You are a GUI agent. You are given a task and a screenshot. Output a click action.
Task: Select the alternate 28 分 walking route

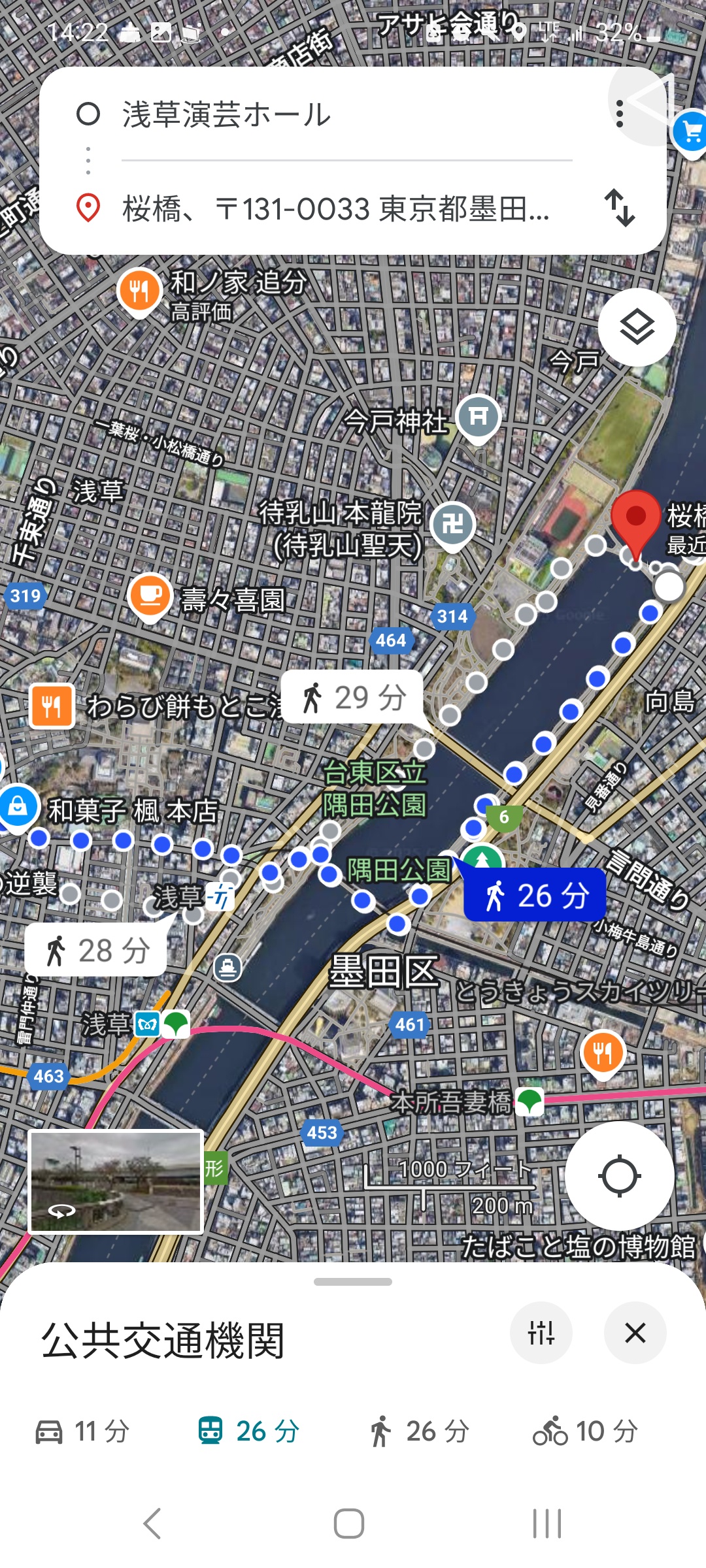point(96,950)
